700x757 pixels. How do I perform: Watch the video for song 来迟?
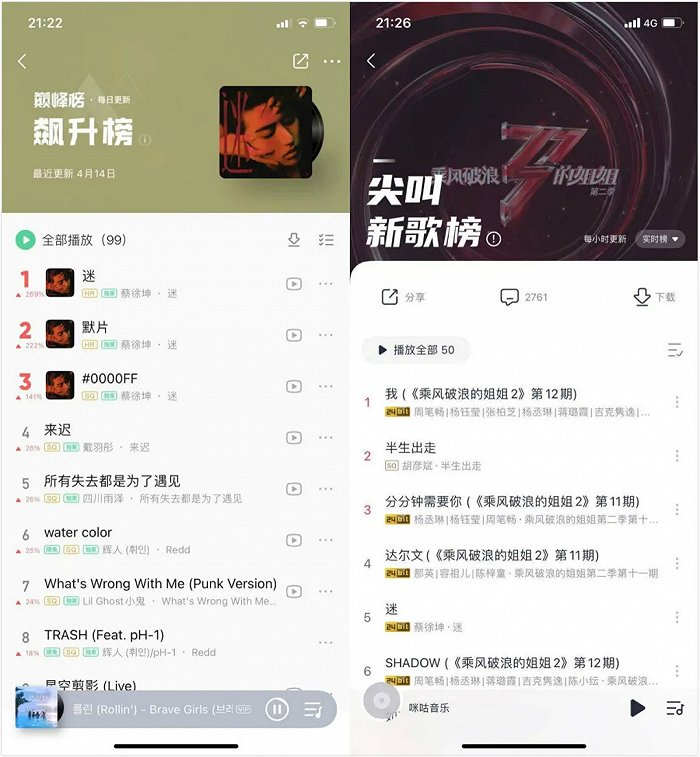tap(294, 437)
